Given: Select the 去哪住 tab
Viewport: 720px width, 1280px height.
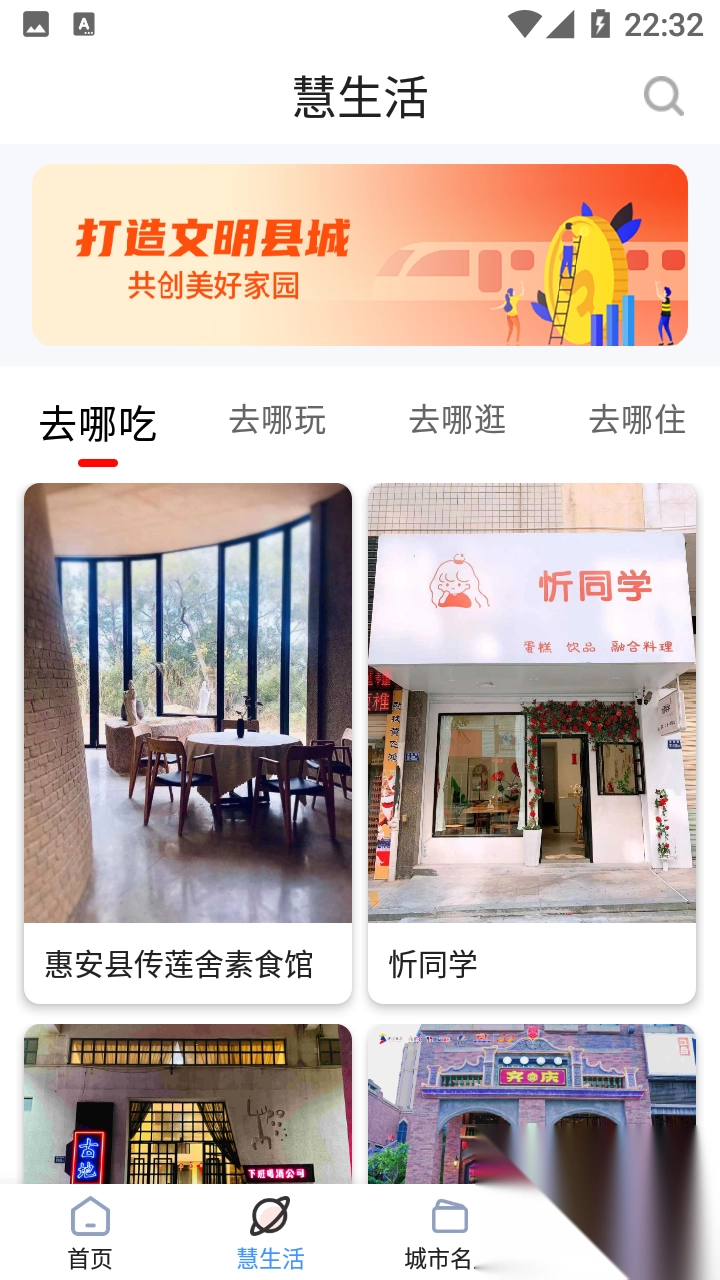Looking at the screenshot, I should point(637,422).
